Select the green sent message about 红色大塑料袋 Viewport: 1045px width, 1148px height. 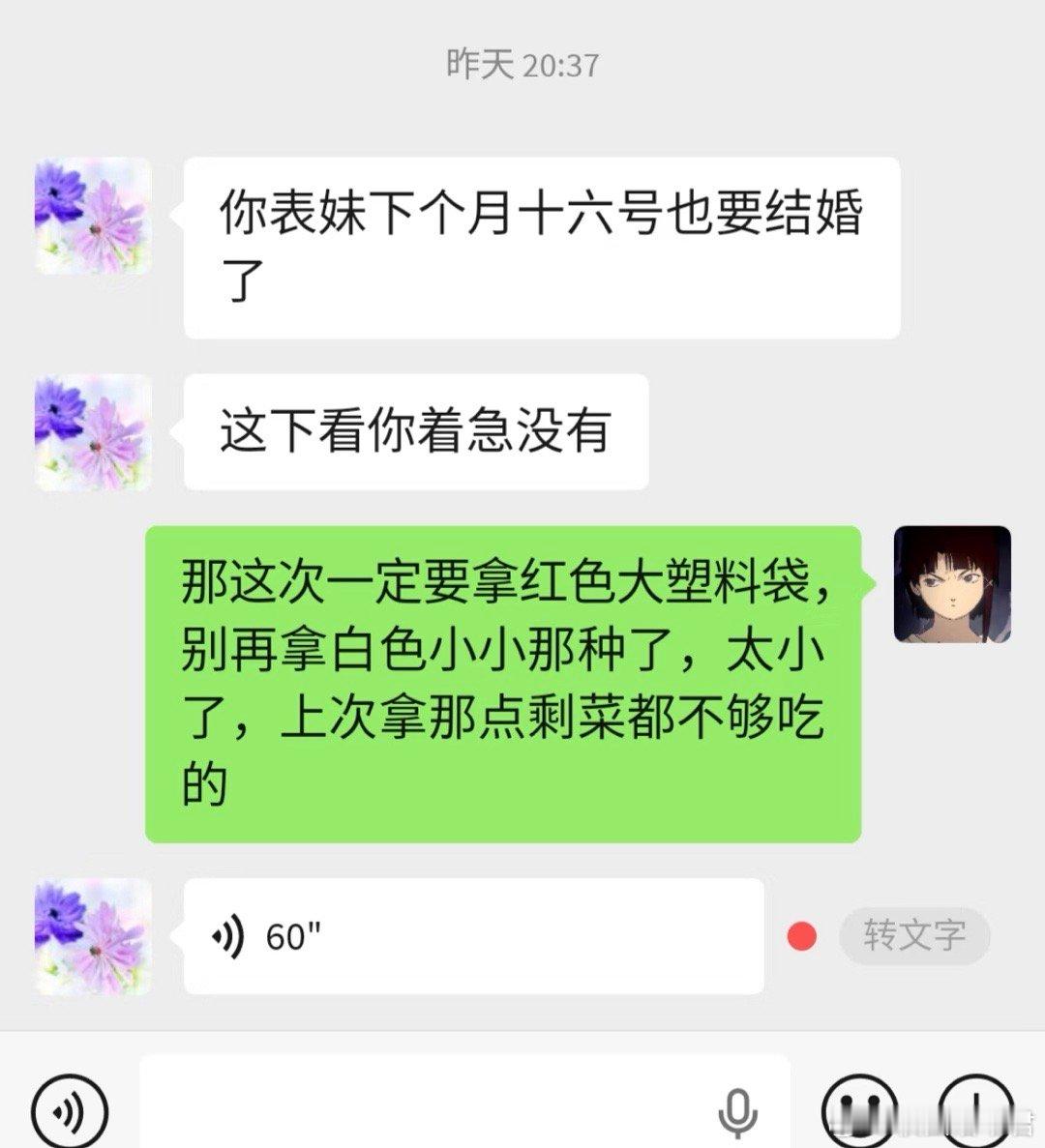[503, 687]
